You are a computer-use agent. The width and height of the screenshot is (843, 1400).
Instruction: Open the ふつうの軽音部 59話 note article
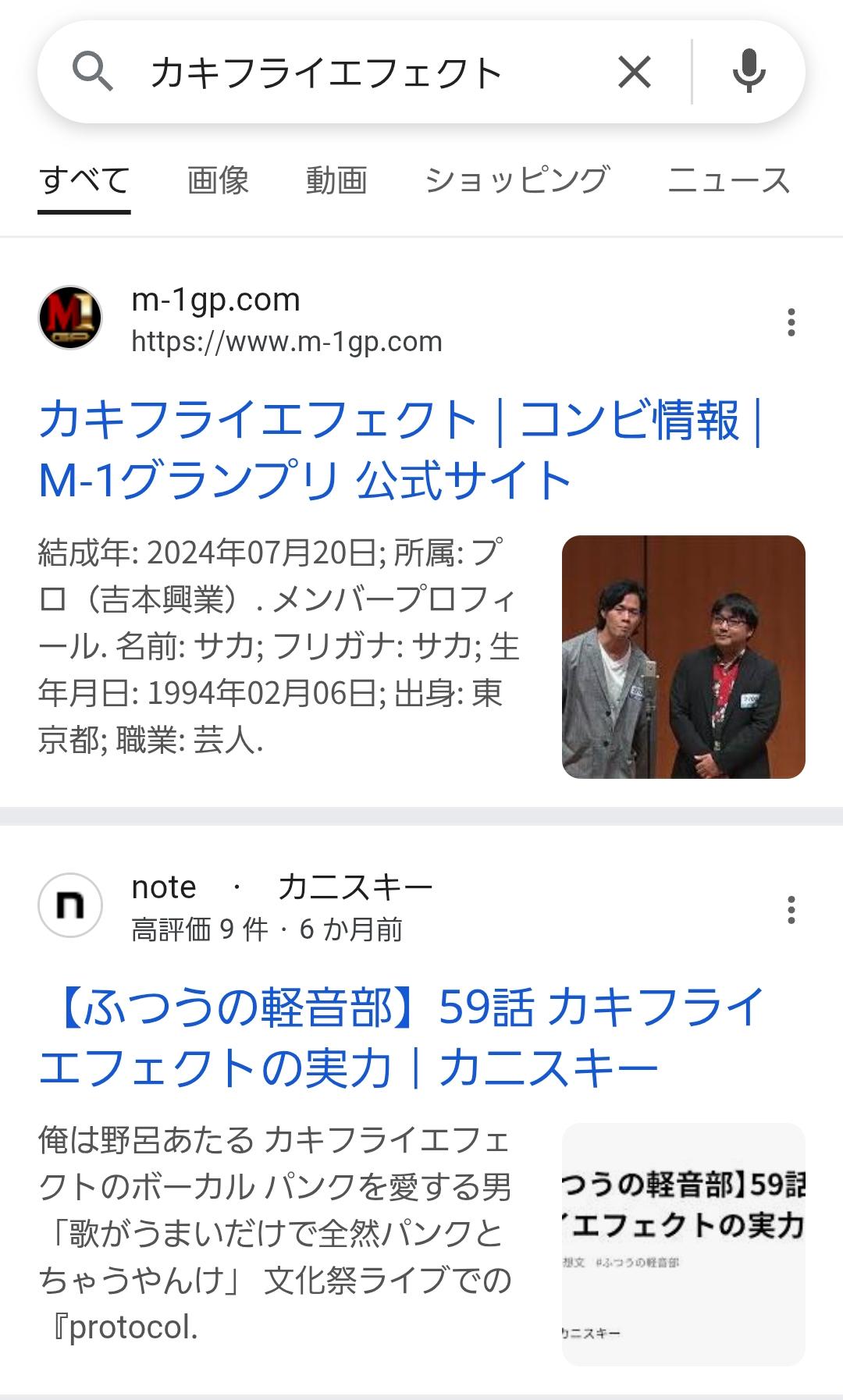point(398,1036)
